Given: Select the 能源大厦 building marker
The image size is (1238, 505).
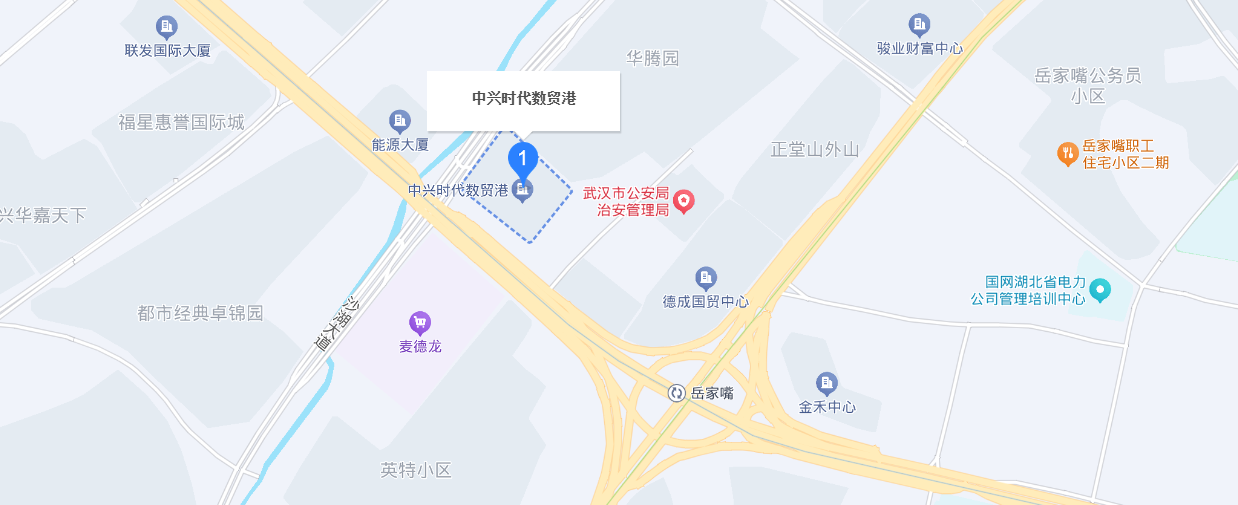Looking at the screenshot, I should pos(400,122).
